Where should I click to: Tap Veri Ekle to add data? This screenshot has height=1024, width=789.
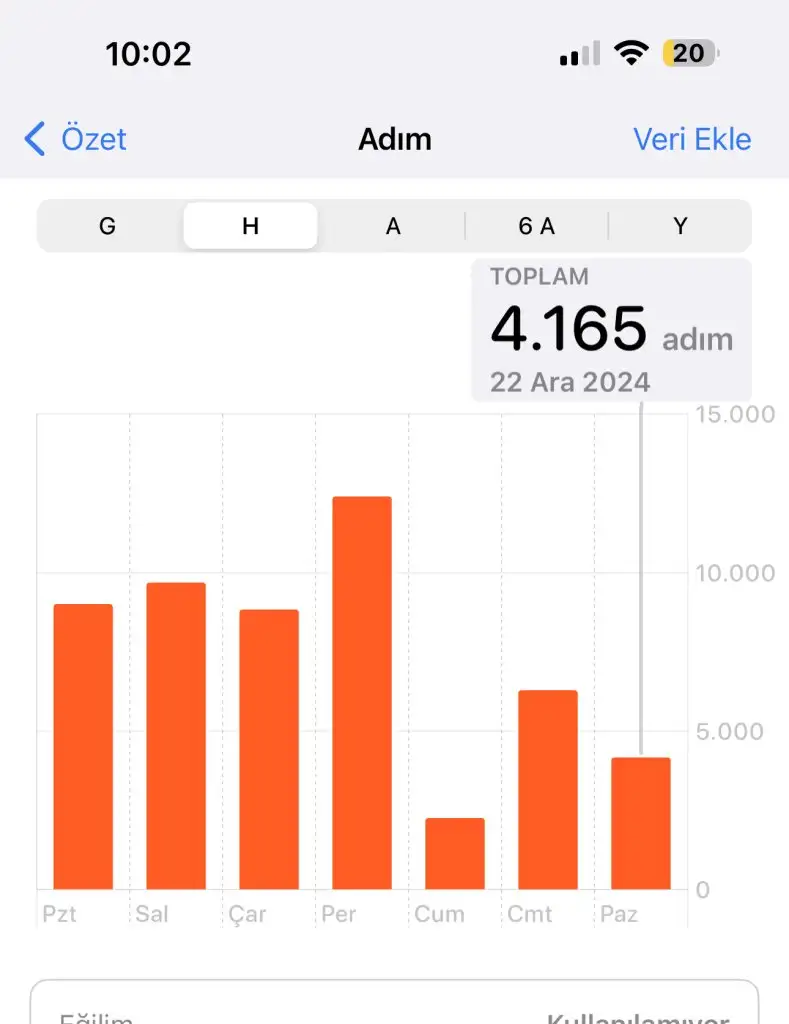(x=692, y=139)
